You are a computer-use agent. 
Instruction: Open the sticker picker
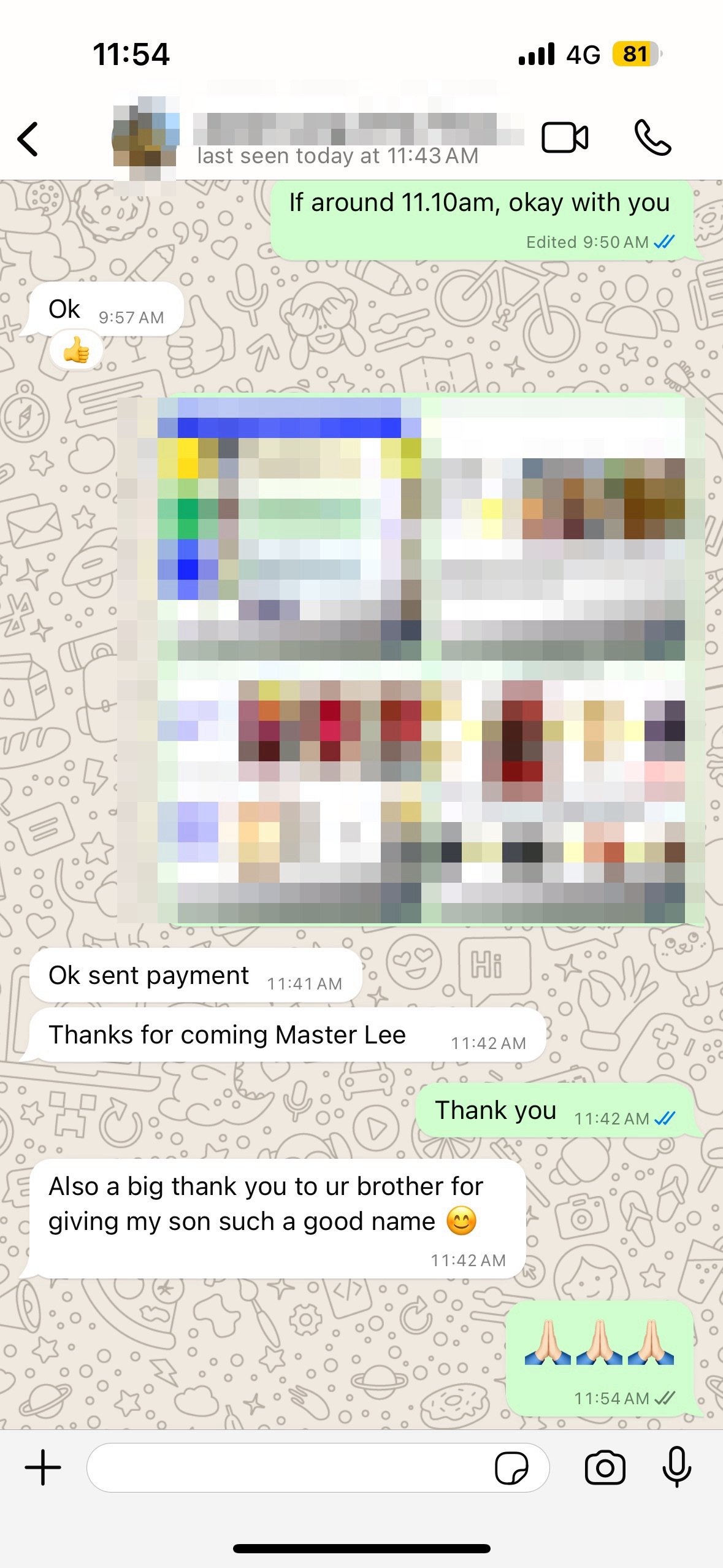point(511,1467)
